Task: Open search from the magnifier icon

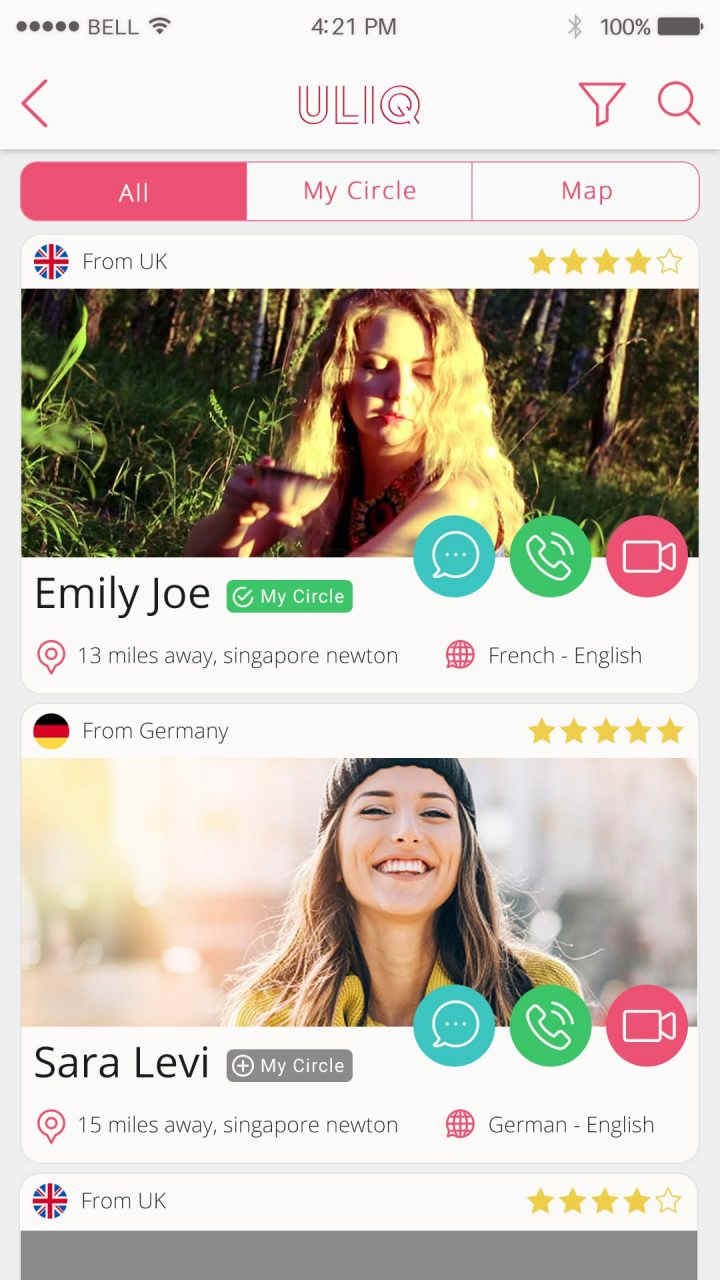Action: pos(678,103)
